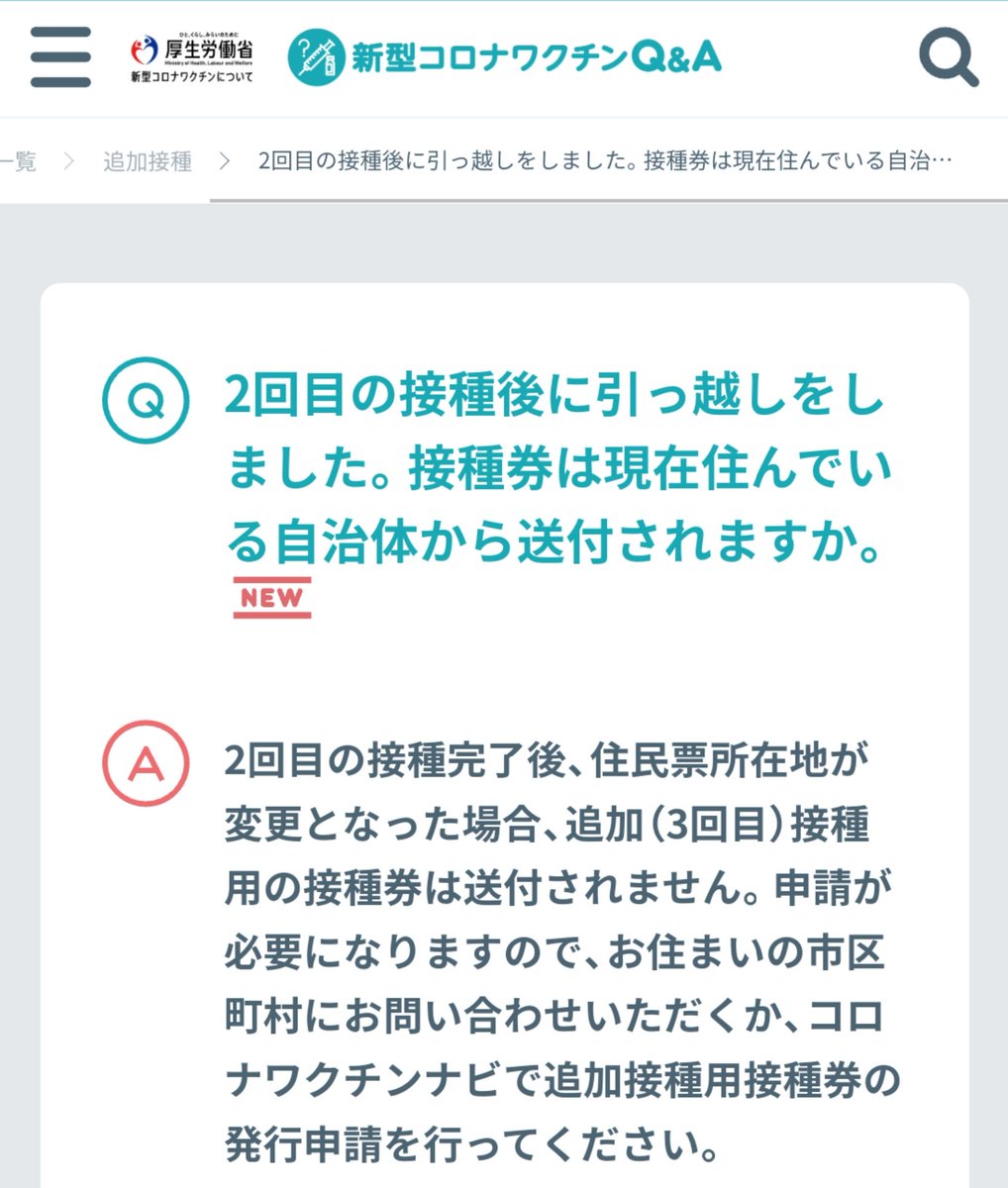Go to 追加接種 breadcrumb category

pos(148,161)
